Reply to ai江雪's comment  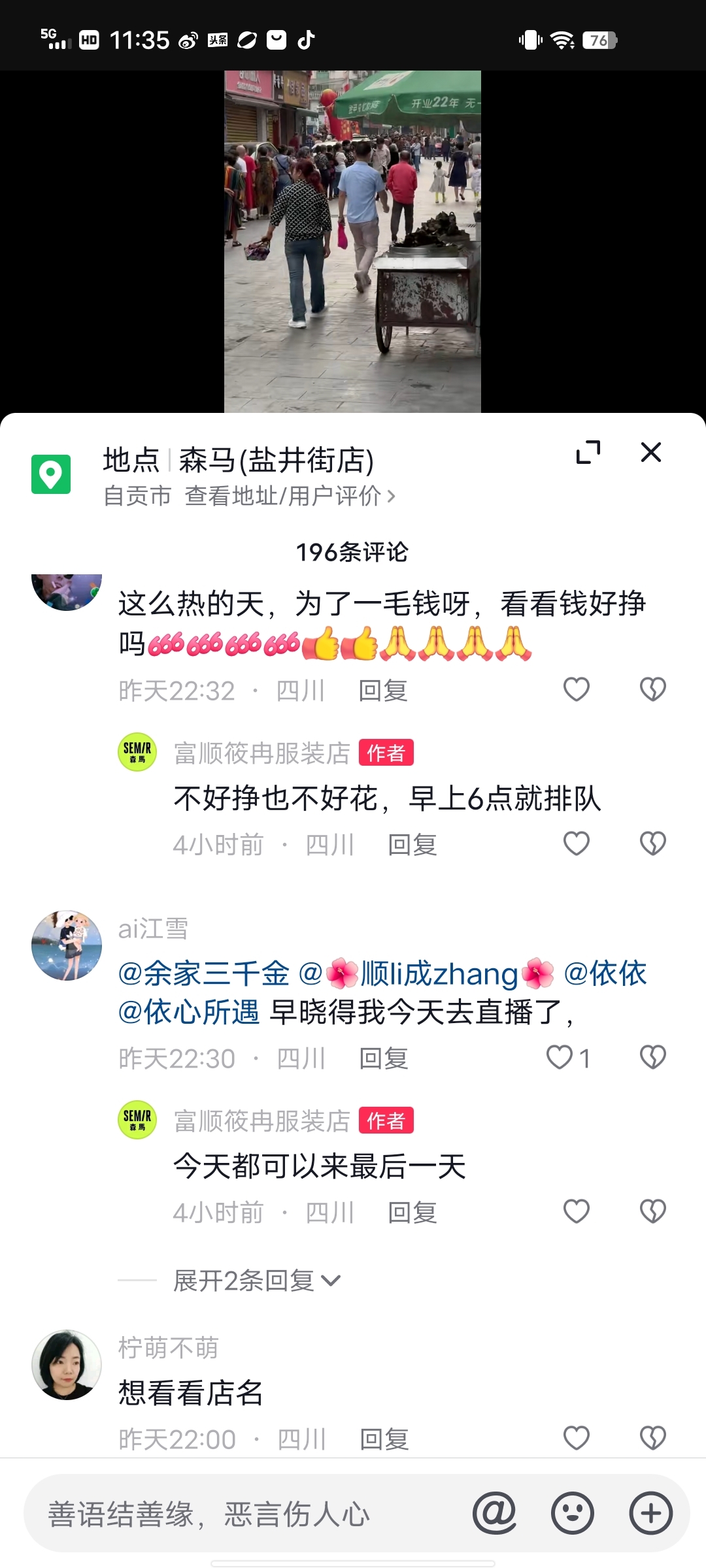[x=384, y=1058]
